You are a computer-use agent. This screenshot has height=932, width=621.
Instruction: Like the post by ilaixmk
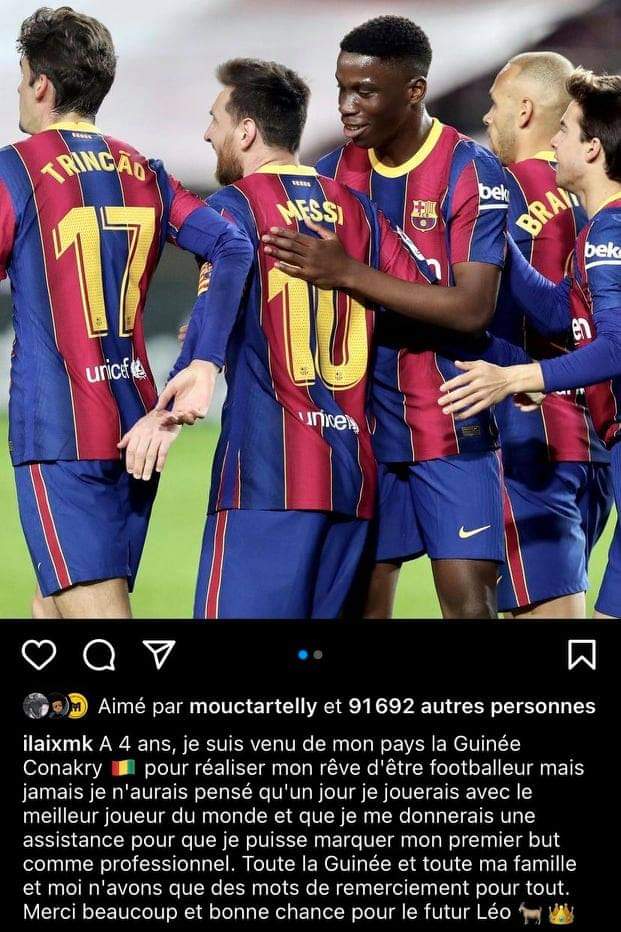pyautogui.click(x=39, y=654)
